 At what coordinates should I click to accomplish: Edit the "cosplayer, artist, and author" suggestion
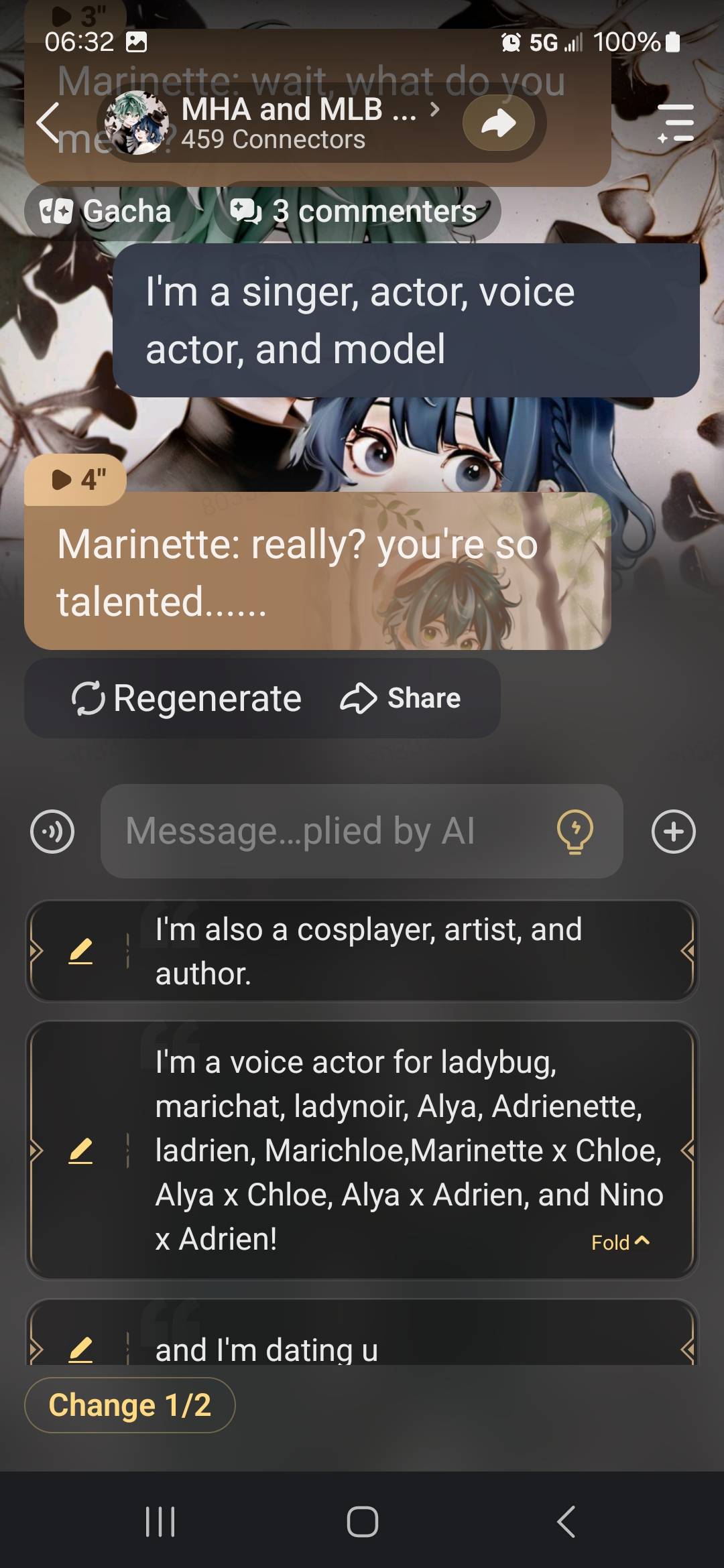(80, 952)
